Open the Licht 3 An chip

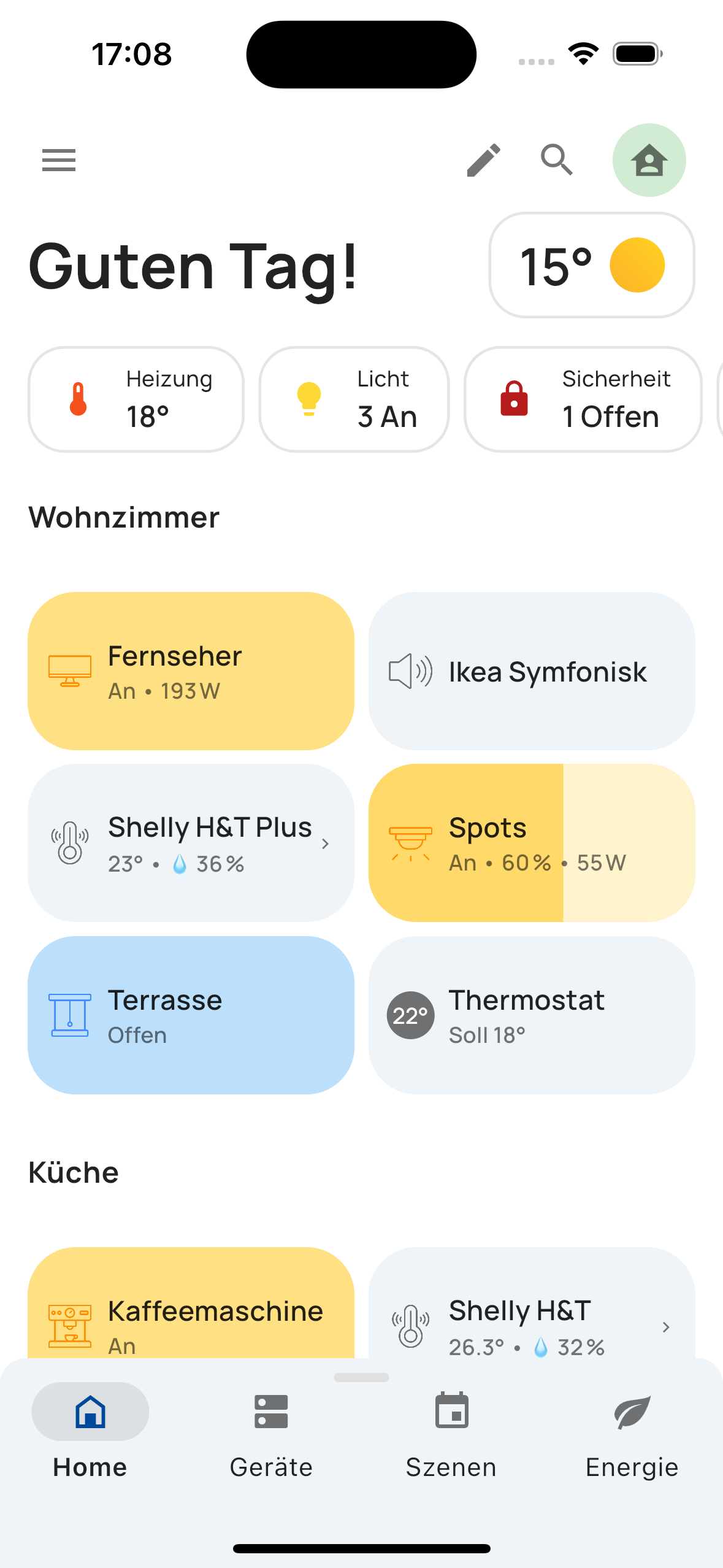click(x=354, y=399)
